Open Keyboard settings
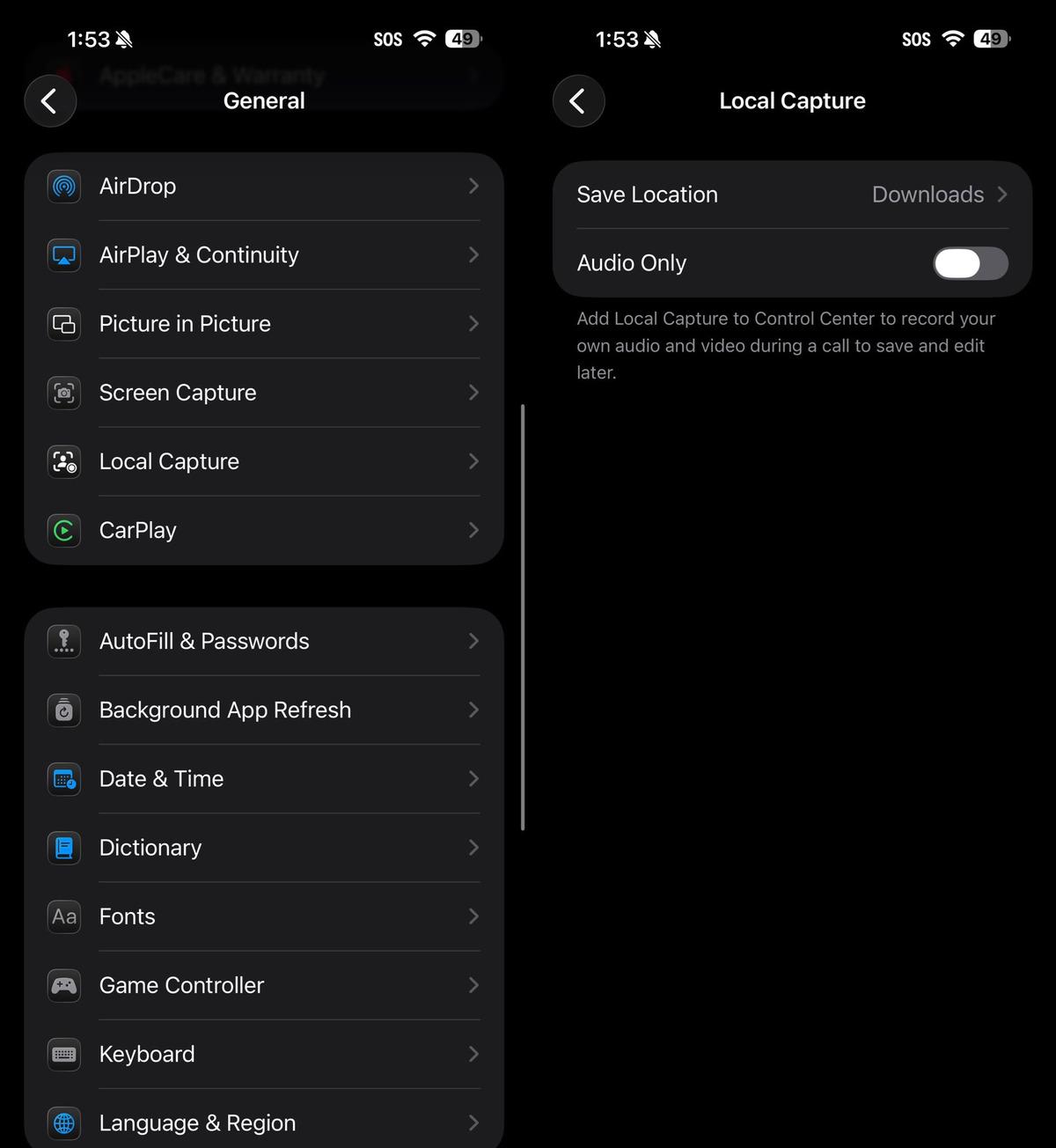The width and height of the screenshot is (1056, 1148). [264, 1054]
